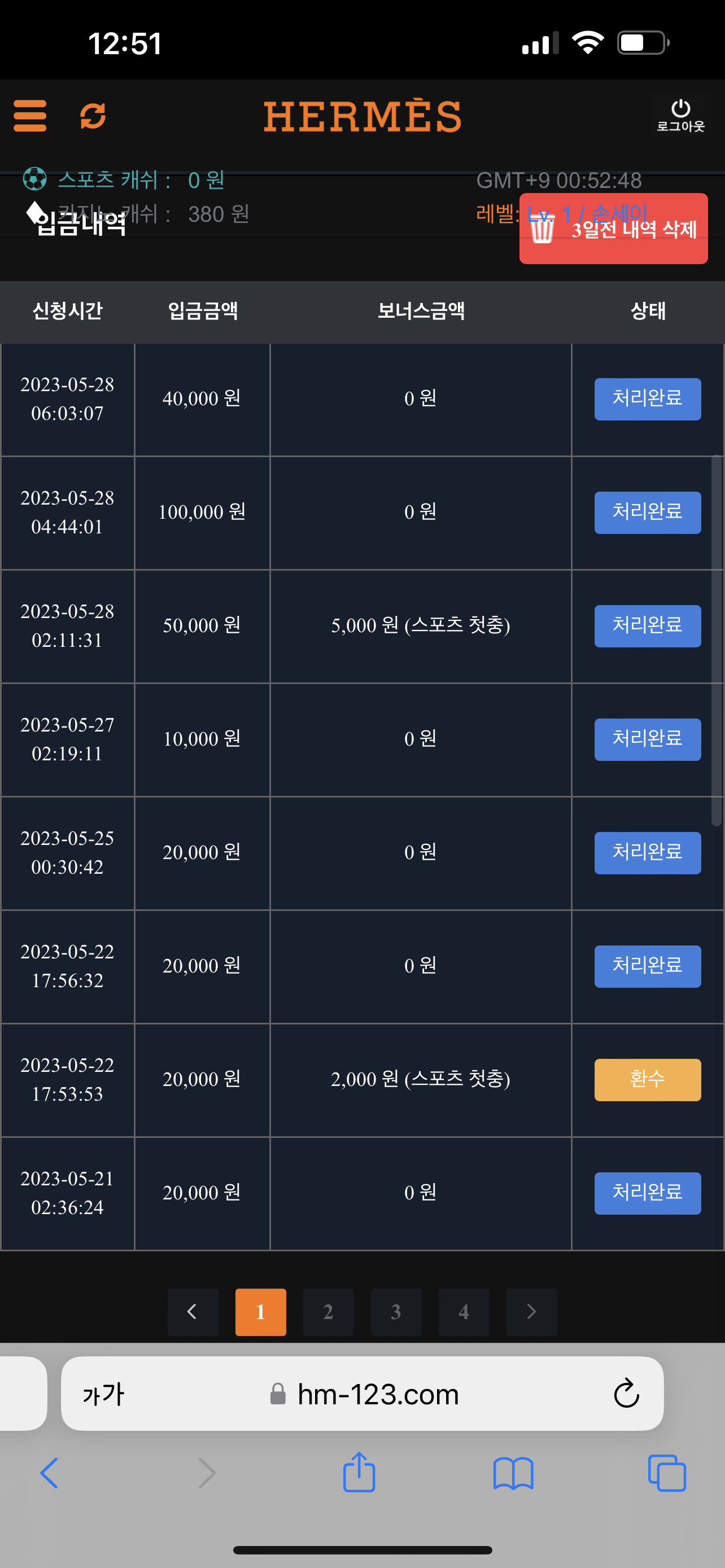The width and height of the screenshot is (725, 1568).
Task: Go to page 3 of deposit history
Action: [x=396, y=1312]
